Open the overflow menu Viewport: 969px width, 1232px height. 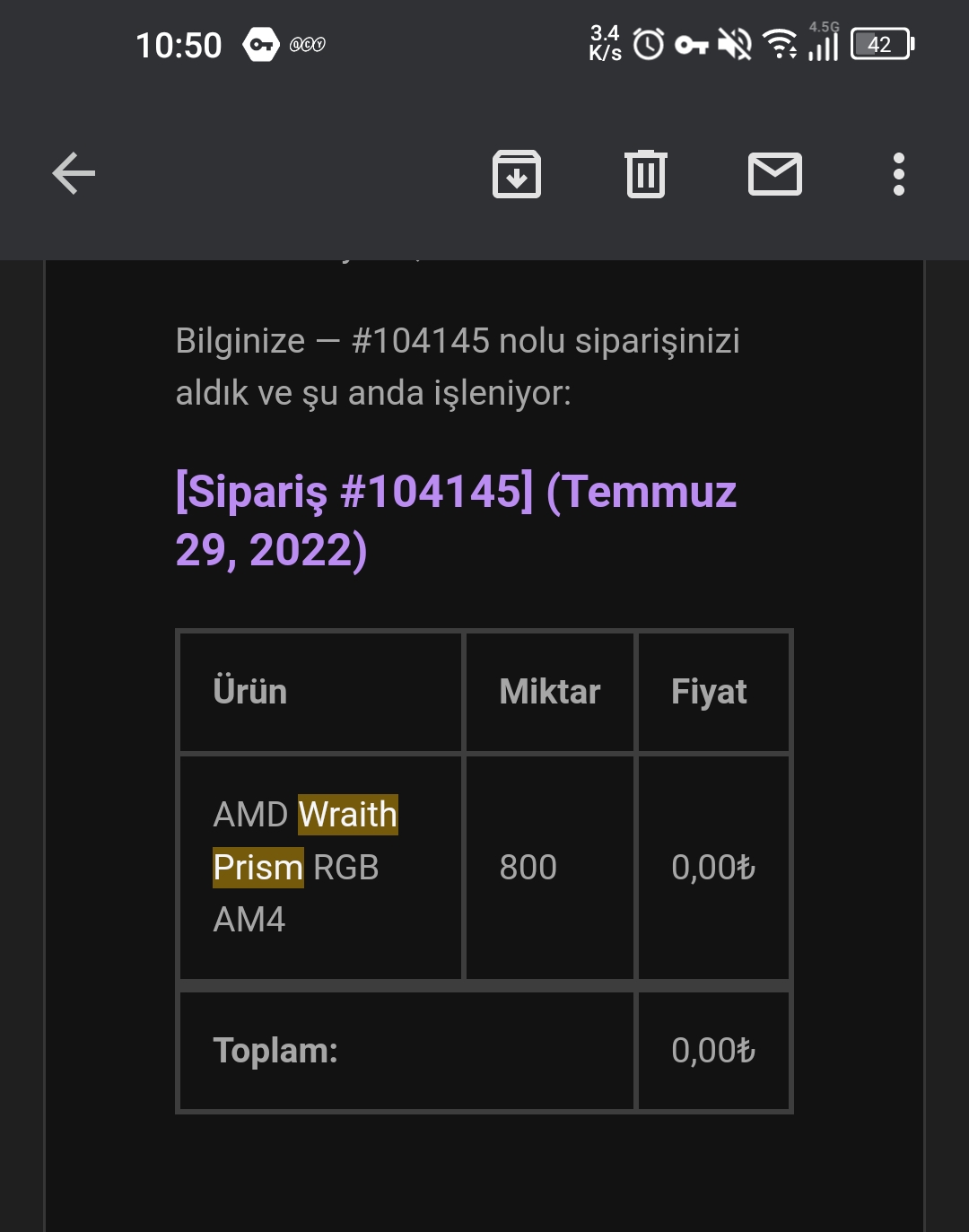898,174
